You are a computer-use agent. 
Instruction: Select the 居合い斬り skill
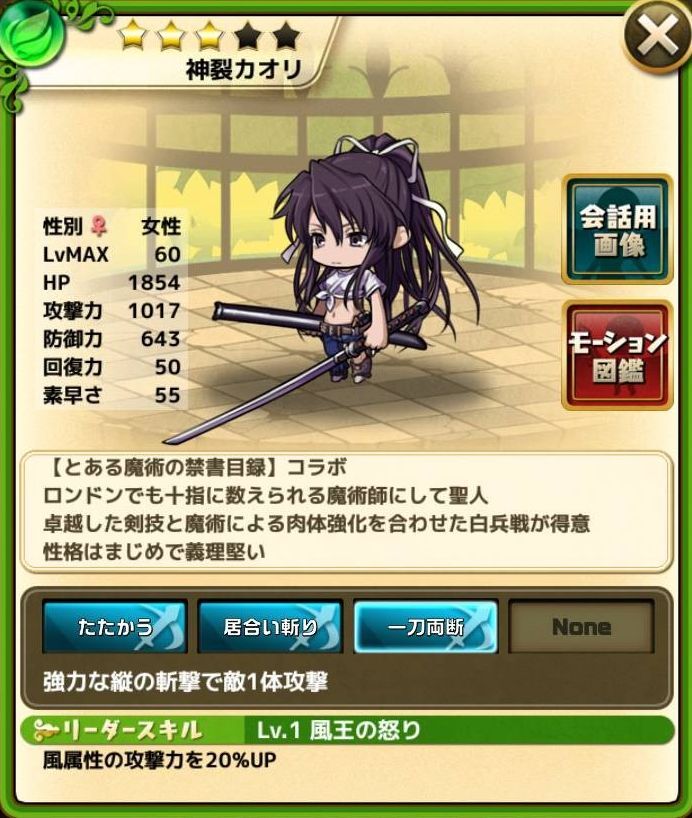[270, 627]
